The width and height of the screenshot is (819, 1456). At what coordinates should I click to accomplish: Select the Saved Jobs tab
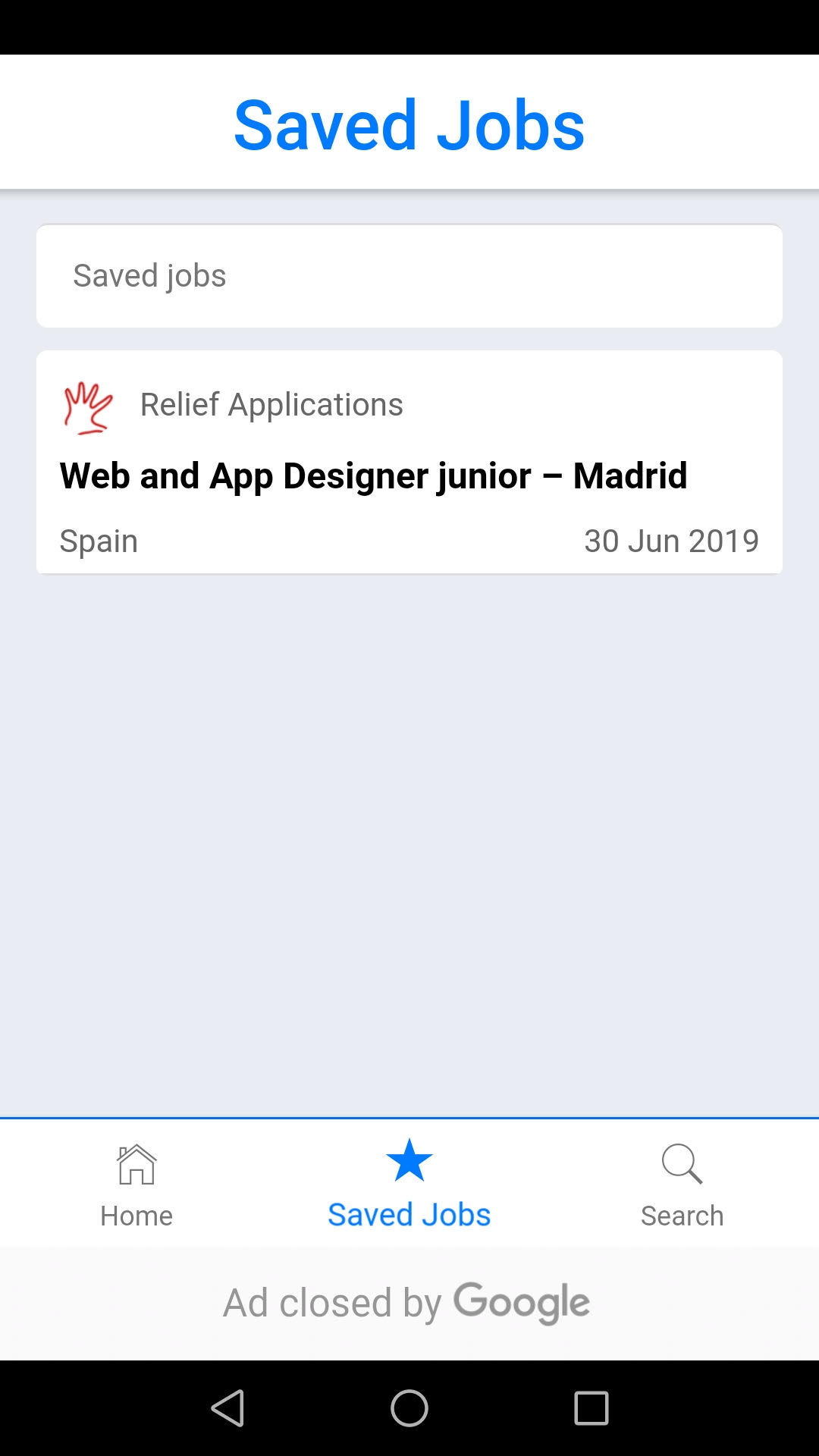pos(409,1184)
